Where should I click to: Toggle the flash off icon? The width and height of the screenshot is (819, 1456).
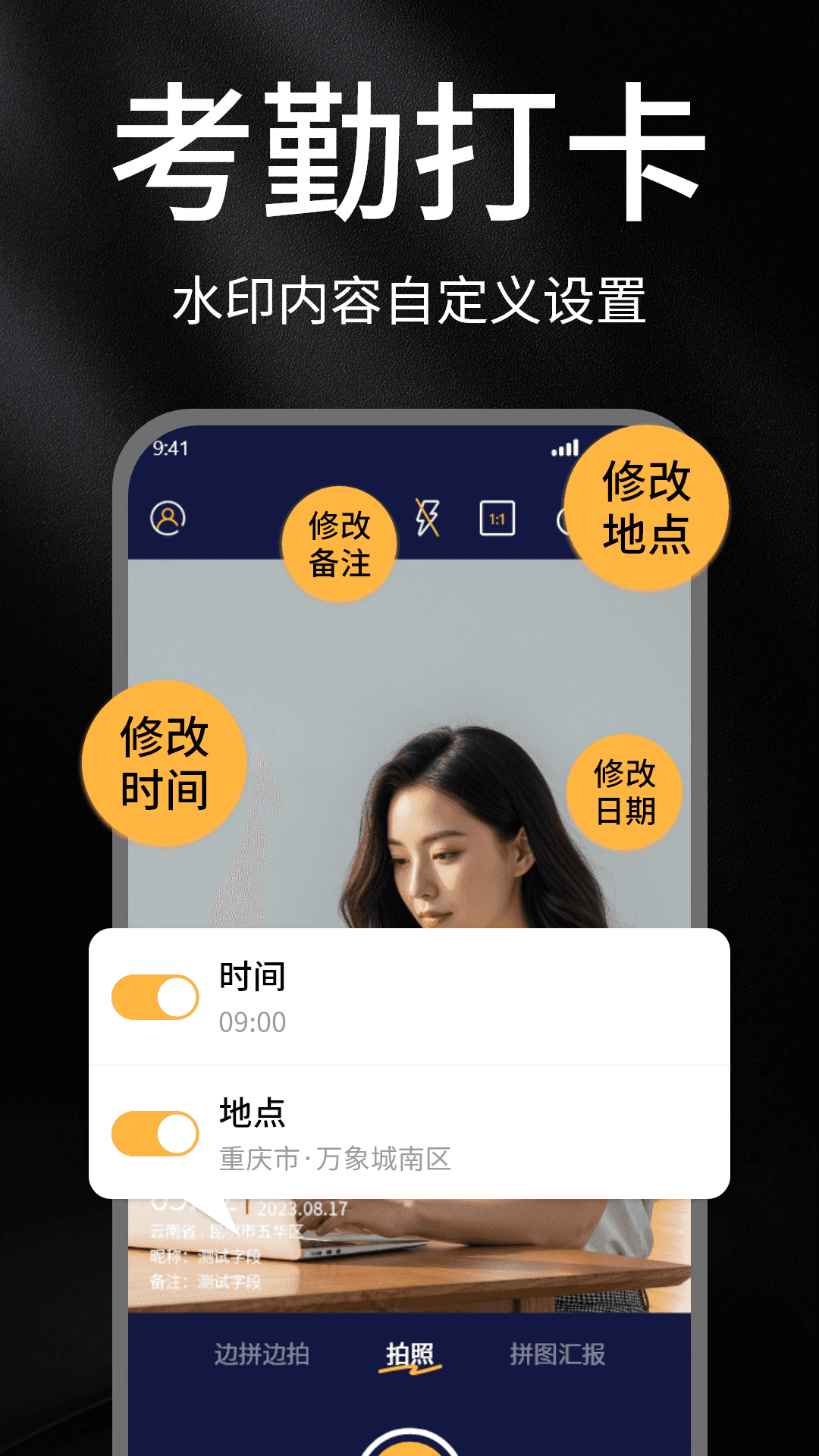point(426,517)
